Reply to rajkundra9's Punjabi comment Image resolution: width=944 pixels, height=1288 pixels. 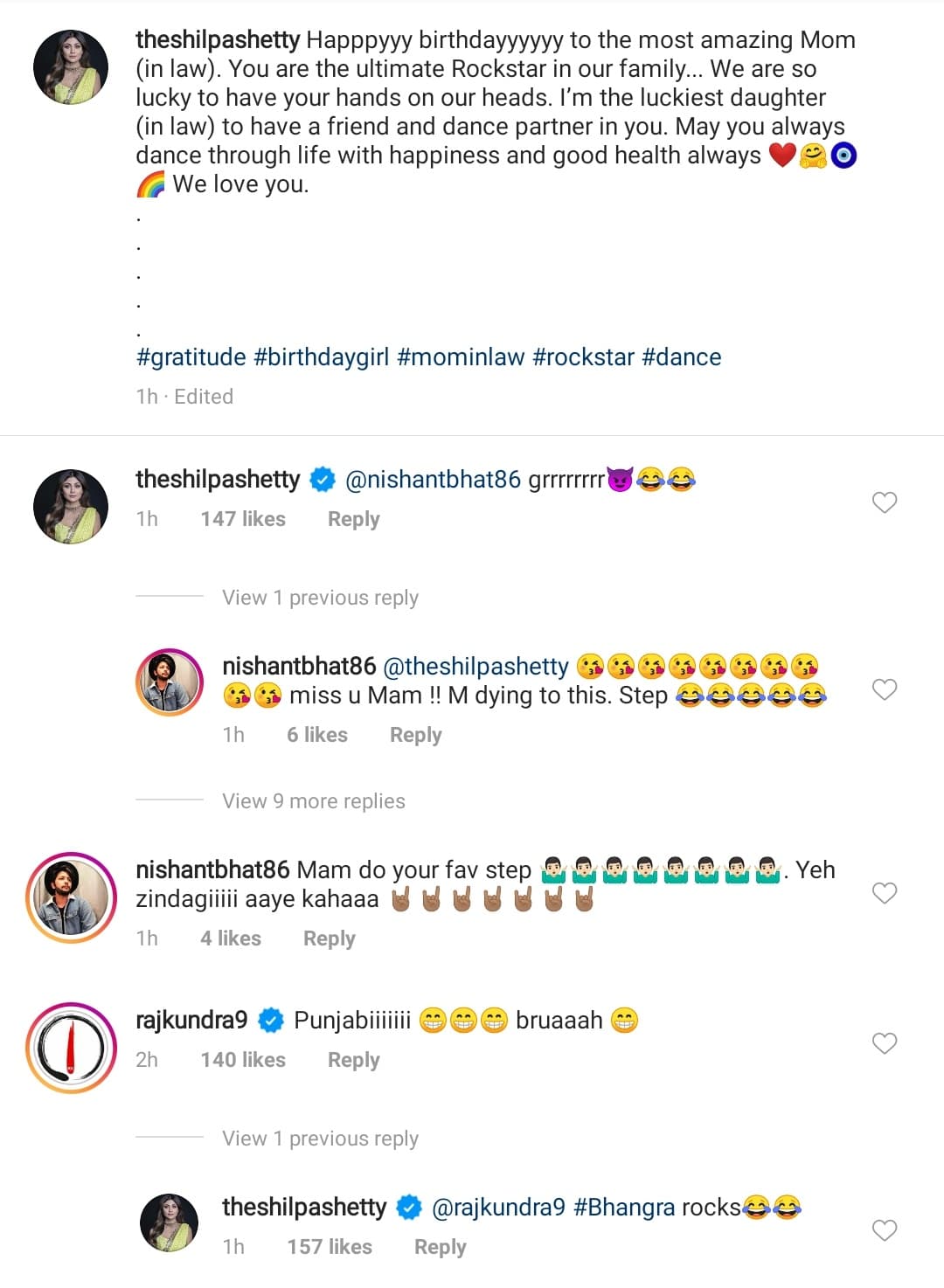[353, 1060]
